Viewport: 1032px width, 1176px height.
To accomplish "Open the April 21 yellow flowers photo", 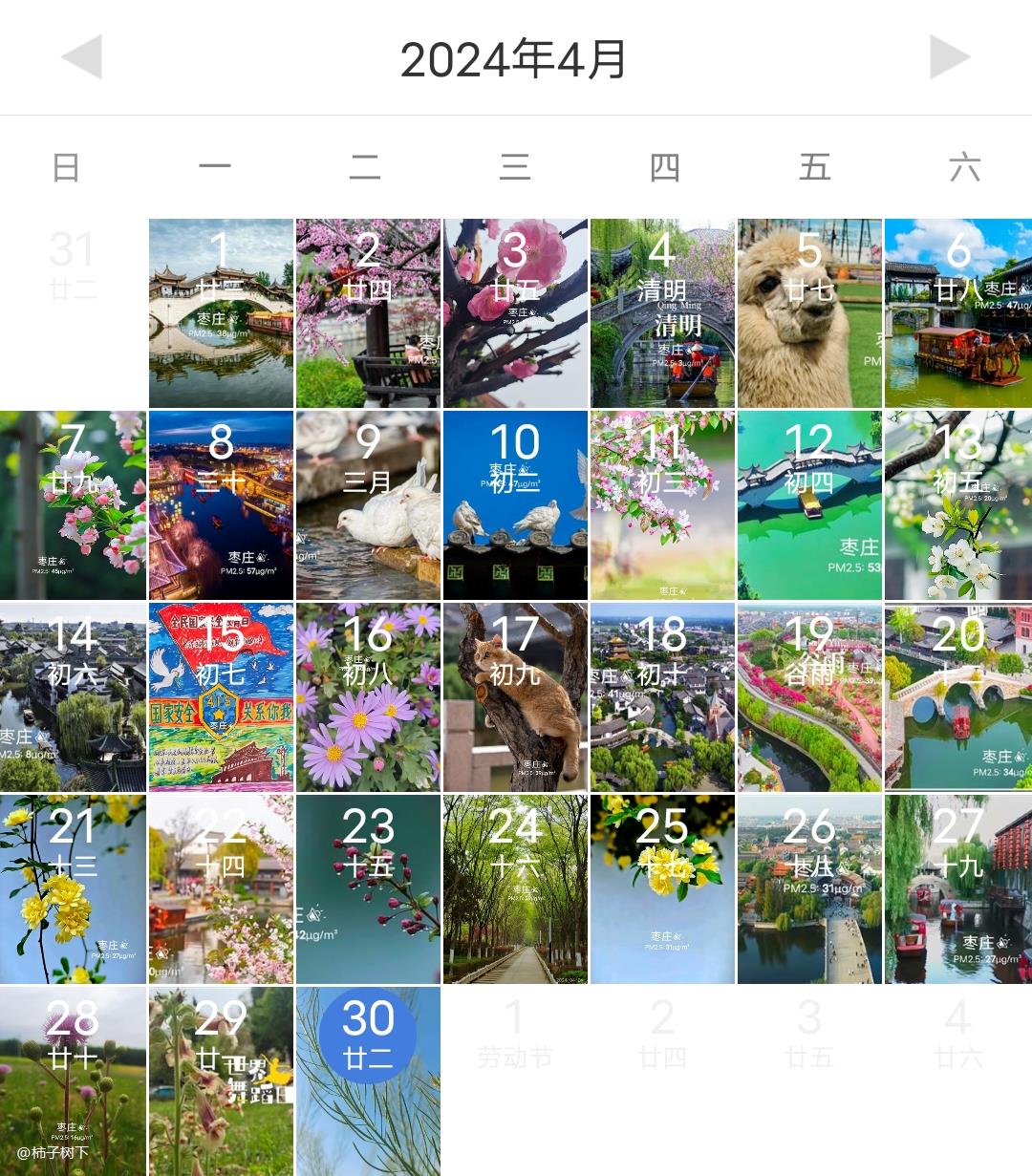I will pyautogui.click(x=73, y=888).
